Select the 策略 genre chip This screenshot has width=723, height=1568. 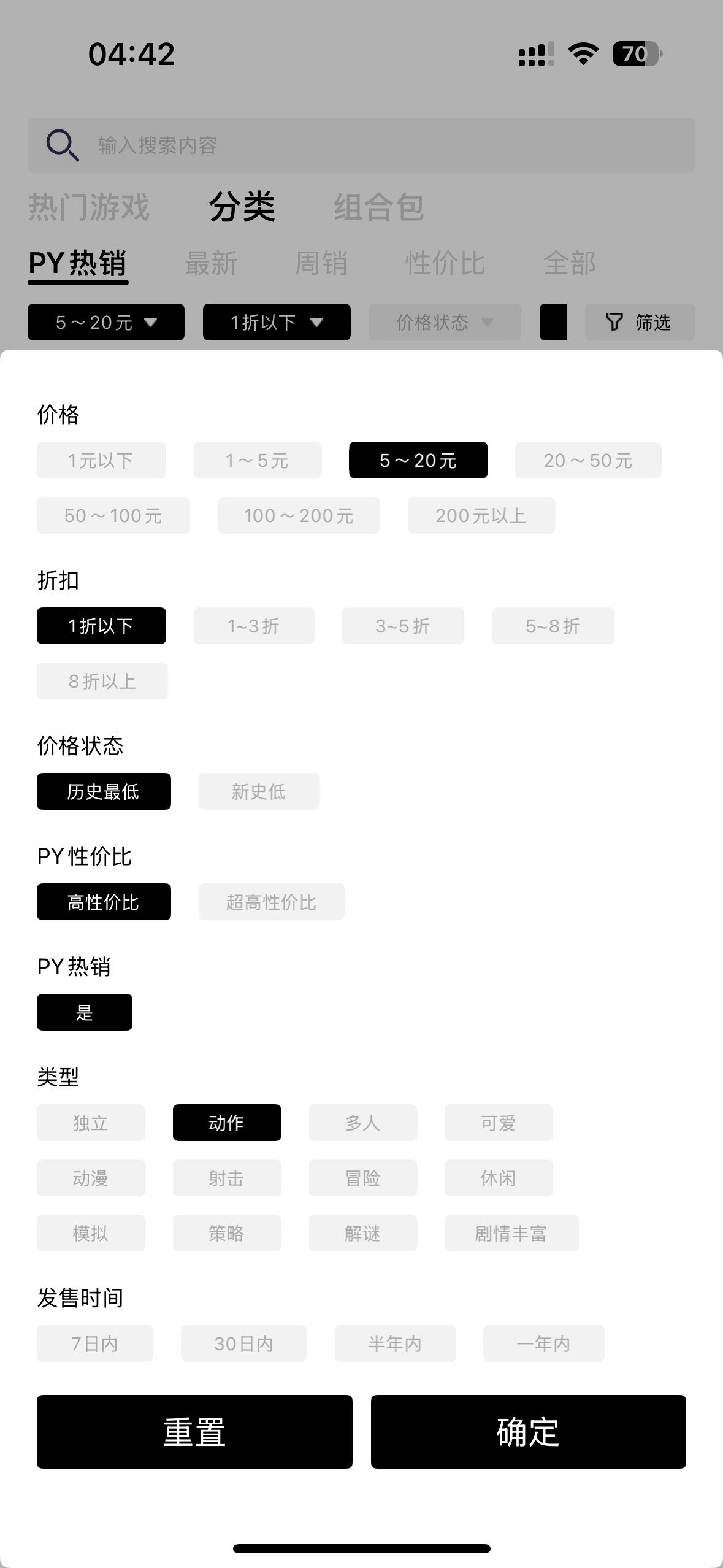227,1233
